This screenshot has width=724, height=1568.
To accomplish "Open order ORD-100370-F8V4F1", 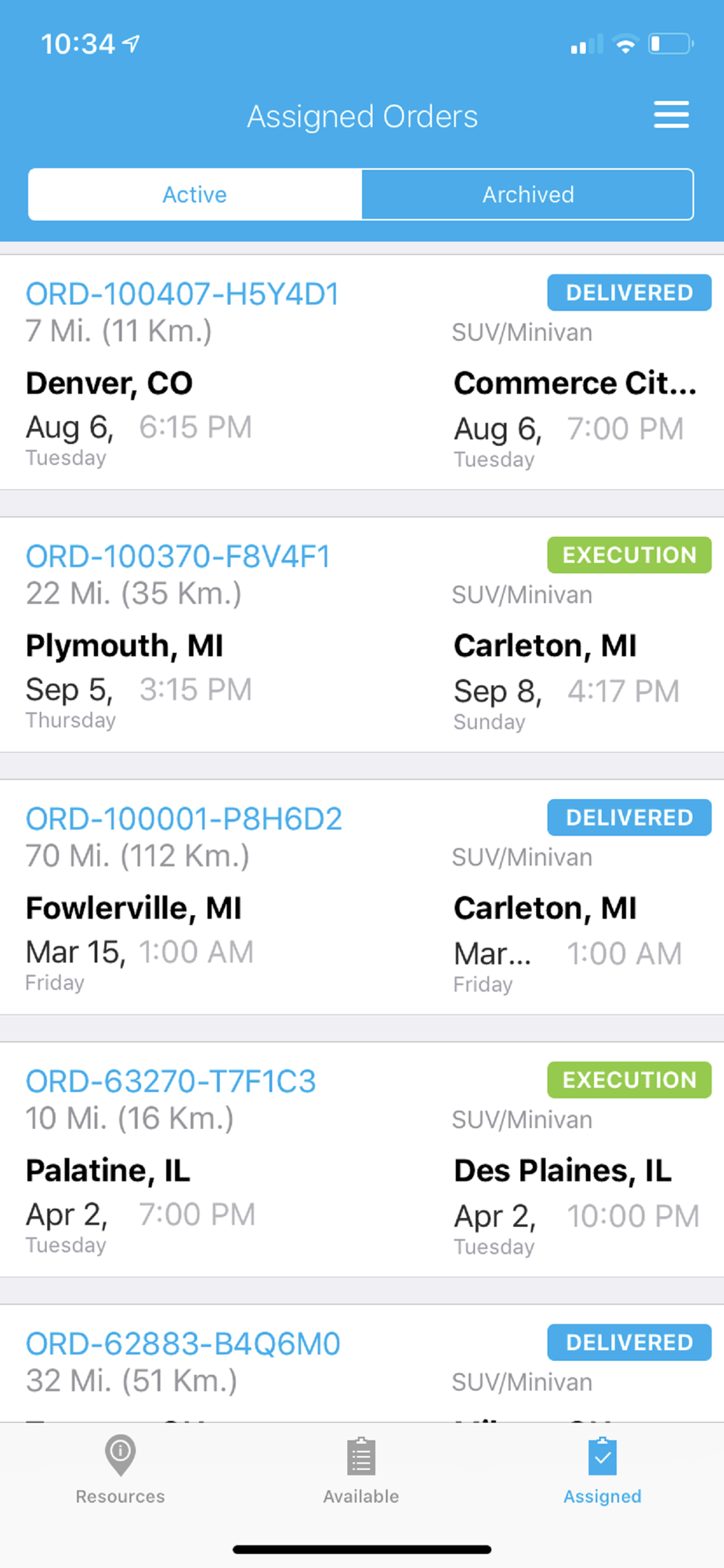I will pyautogui.click(x=362, y=635).
